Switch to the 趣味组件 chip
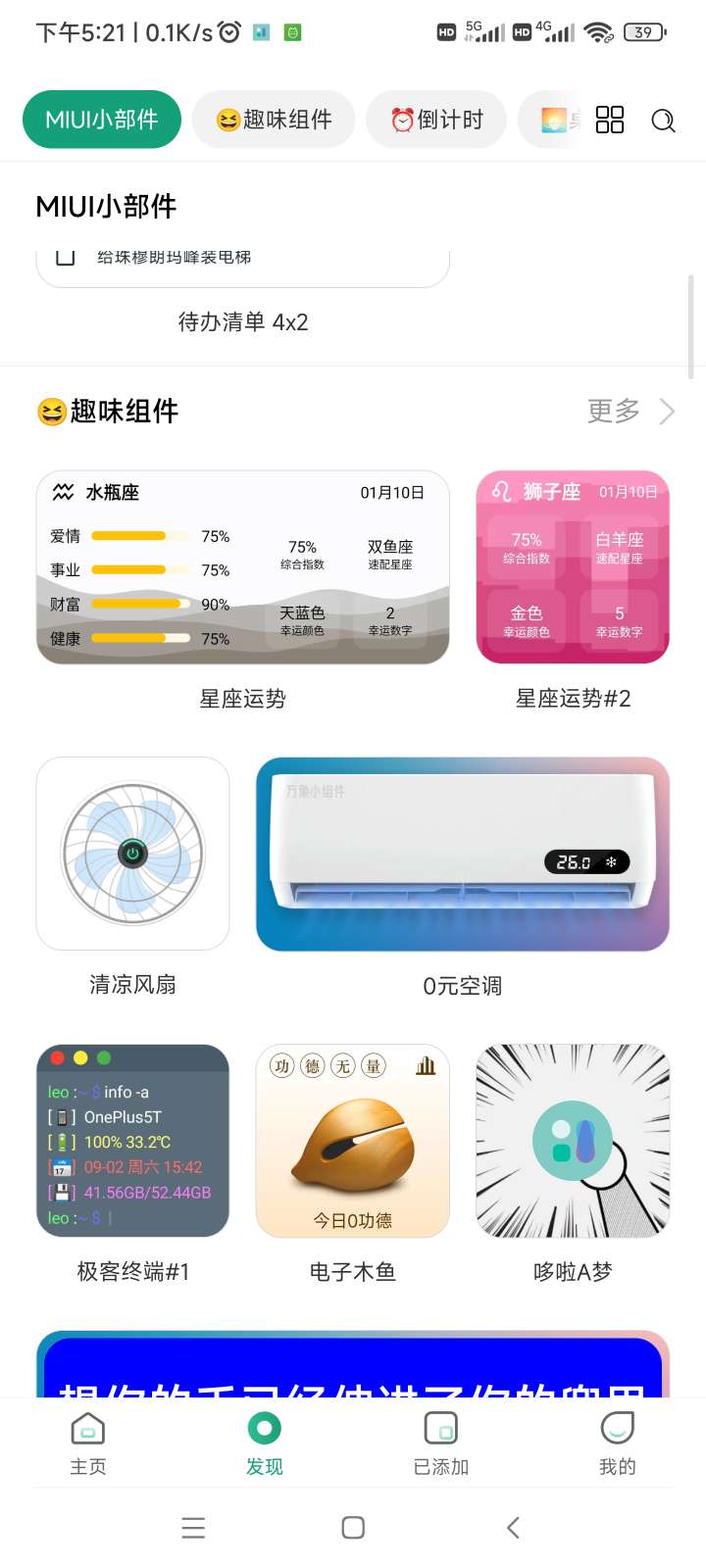The width and height of the screenshot is (706, 1568). [275, 120]
